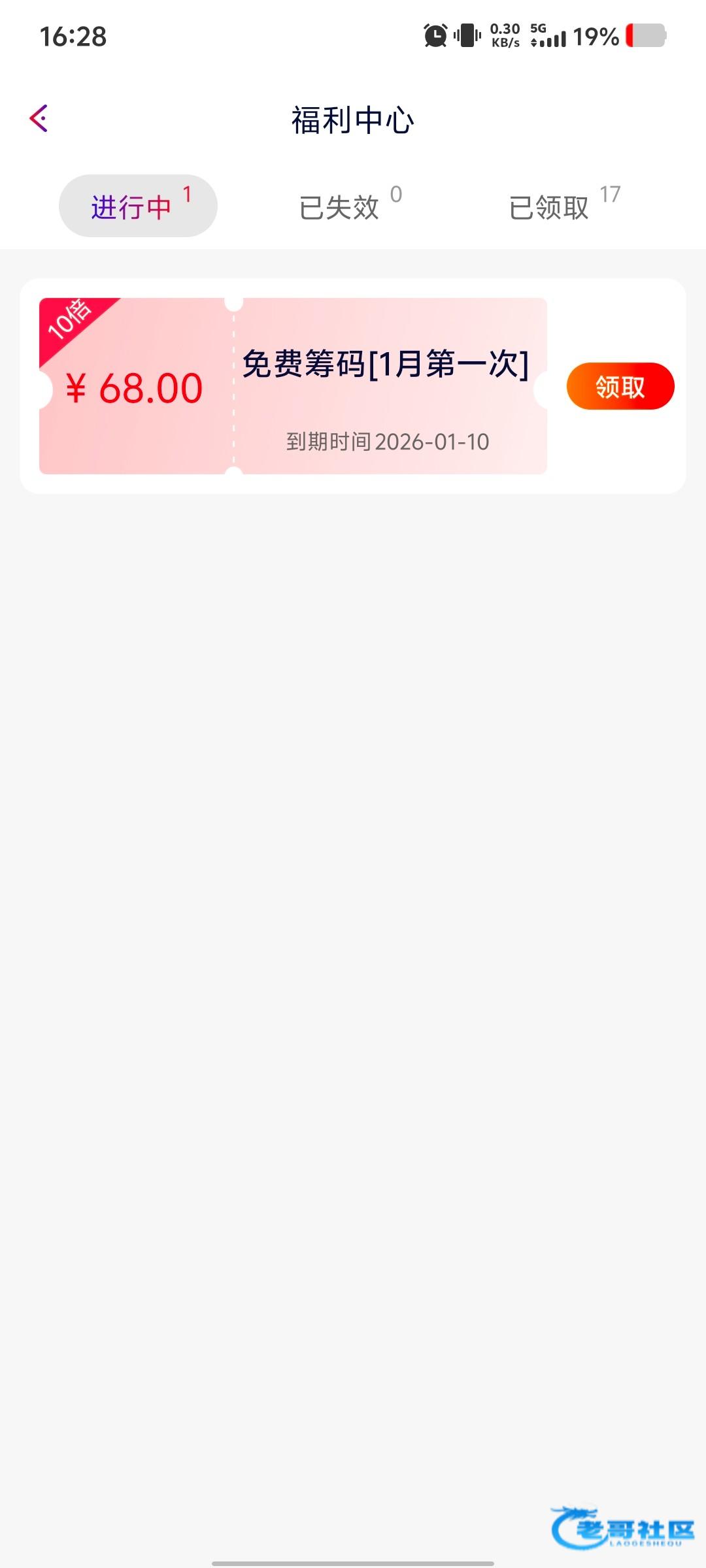Select the 进行中 tab
Viewport: 706px width, 1568px height.
click(x=138, y=206)
